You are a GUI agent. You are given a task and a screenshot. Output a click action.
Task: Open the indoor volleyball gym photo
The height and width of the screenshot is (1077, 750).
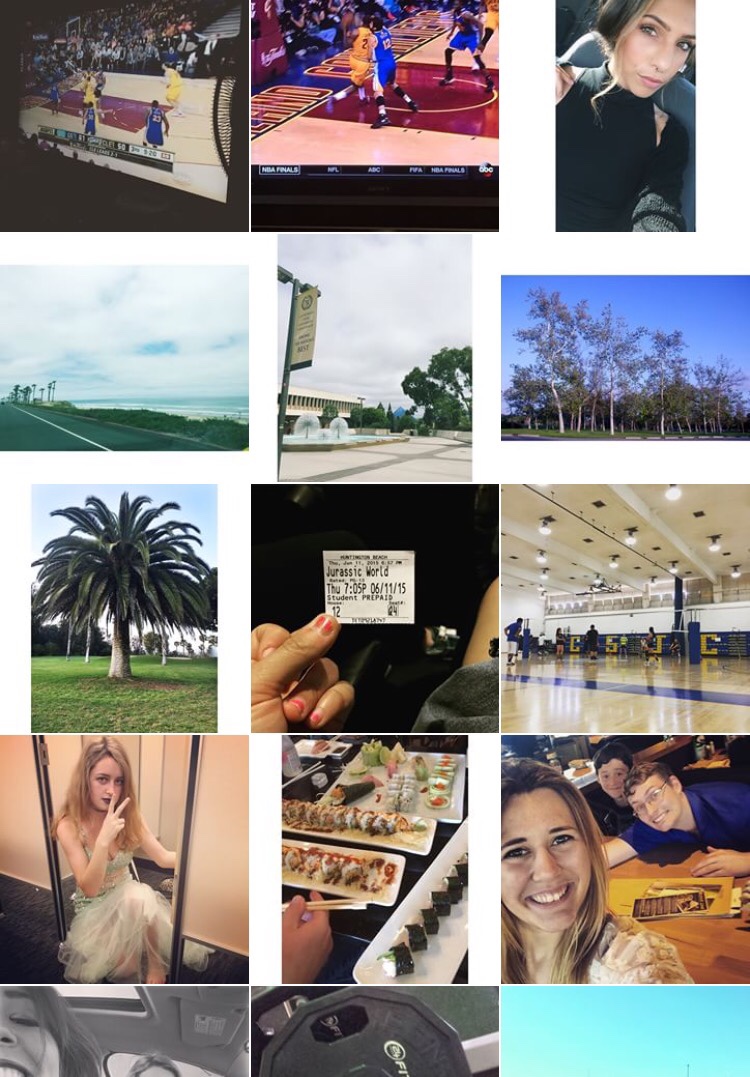[x=625, y=608]
